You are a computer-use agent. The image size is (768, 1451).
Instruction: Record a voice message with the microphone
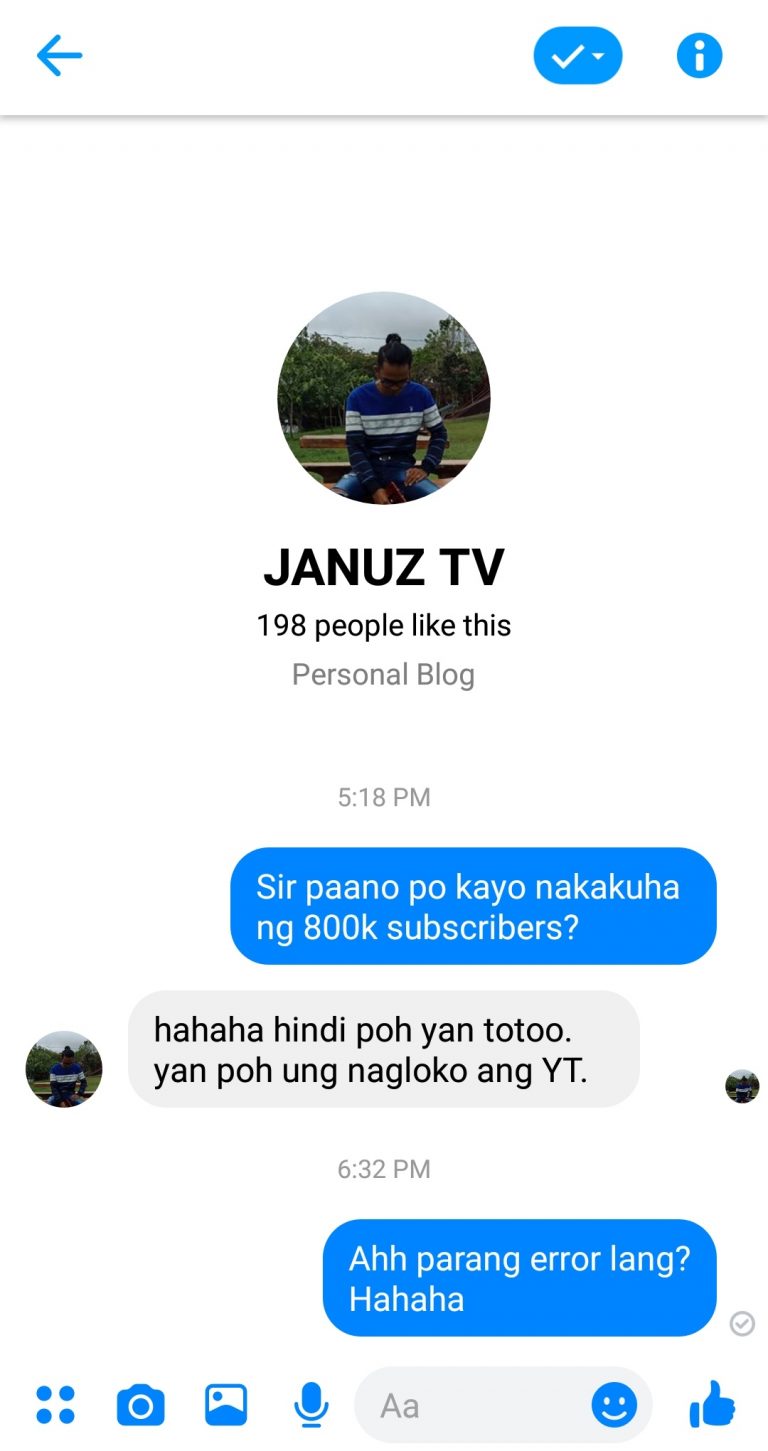(x=311, y=1405)
